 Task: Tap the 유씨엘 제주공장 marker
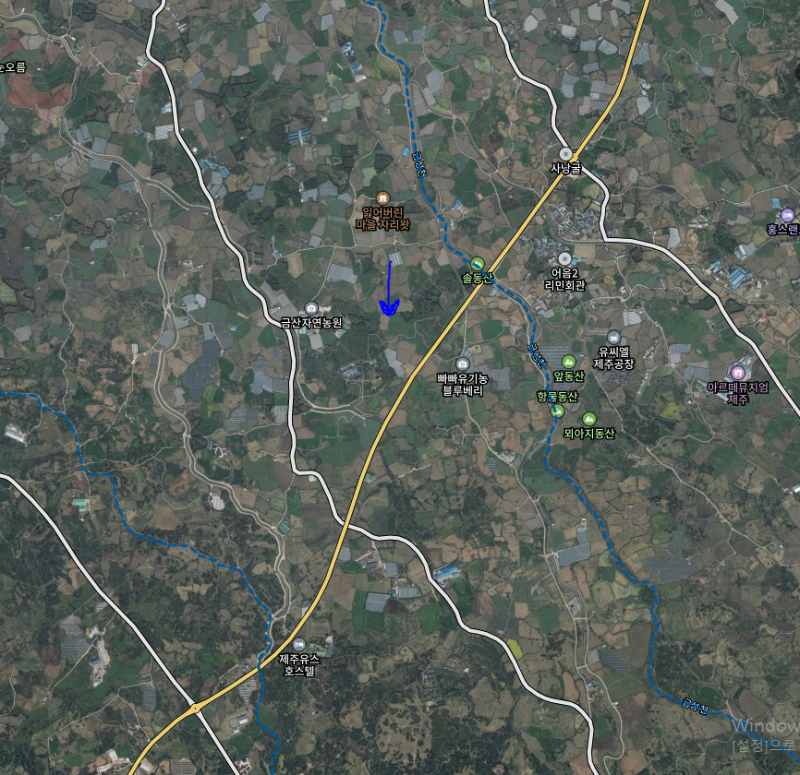[x=614, y=338]
